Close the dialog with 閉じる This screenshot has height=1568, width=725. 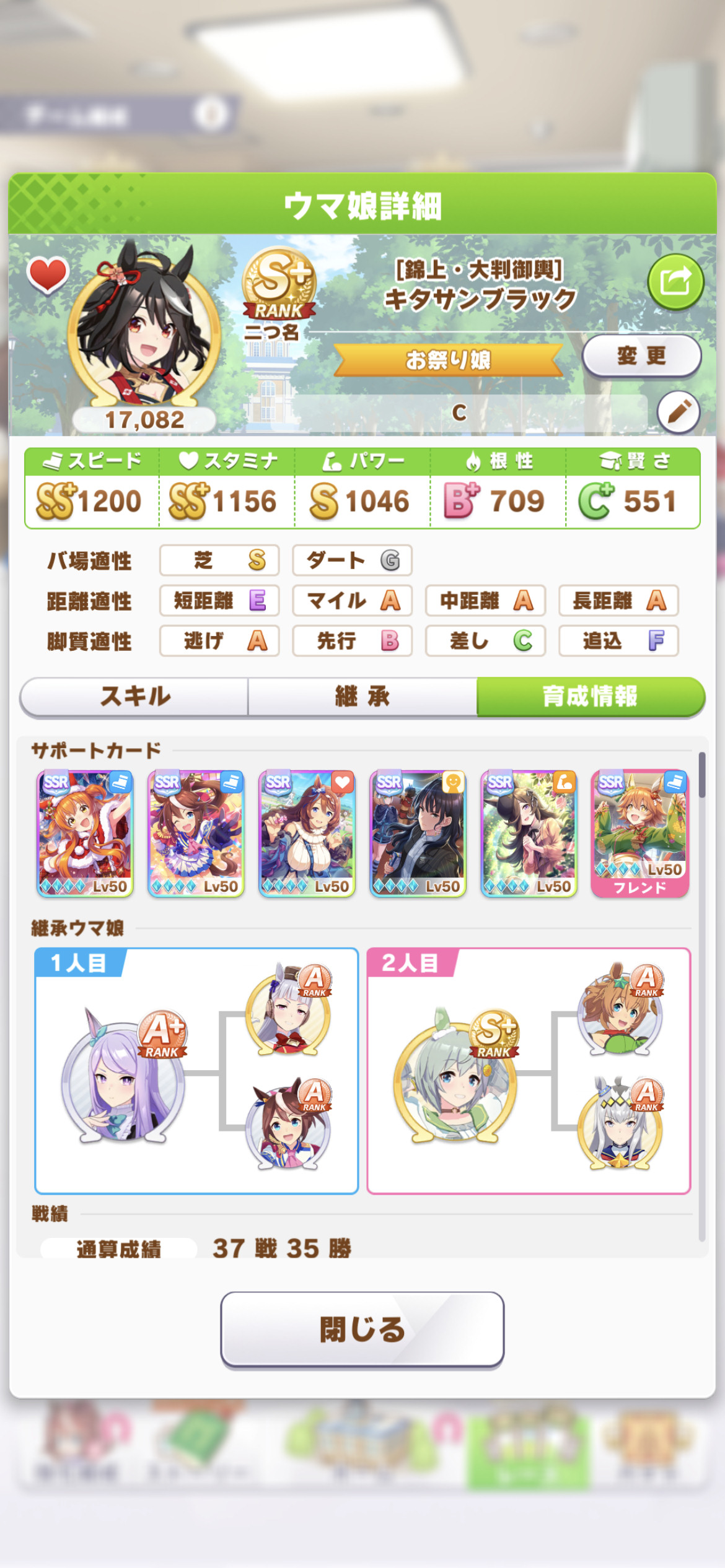pos(362,1329)
